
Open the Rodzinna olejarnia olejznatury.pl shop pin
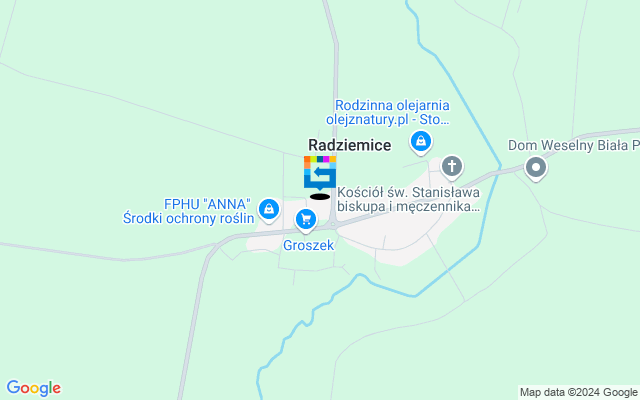coord(422,145)
